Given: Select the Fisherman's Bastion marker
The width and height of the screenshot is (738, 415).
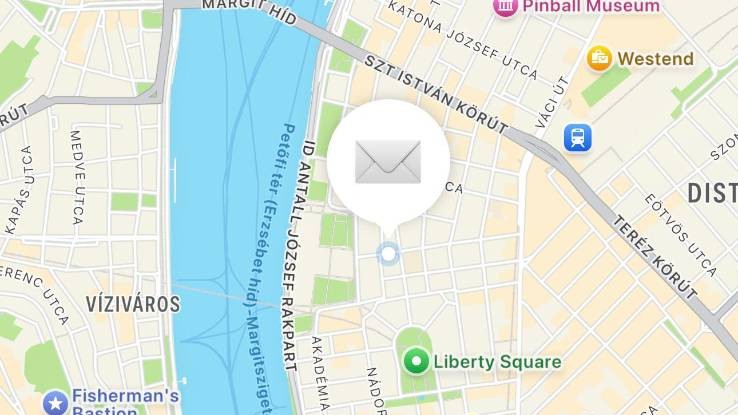Looking at the screenshot, I should click(56, 402).
